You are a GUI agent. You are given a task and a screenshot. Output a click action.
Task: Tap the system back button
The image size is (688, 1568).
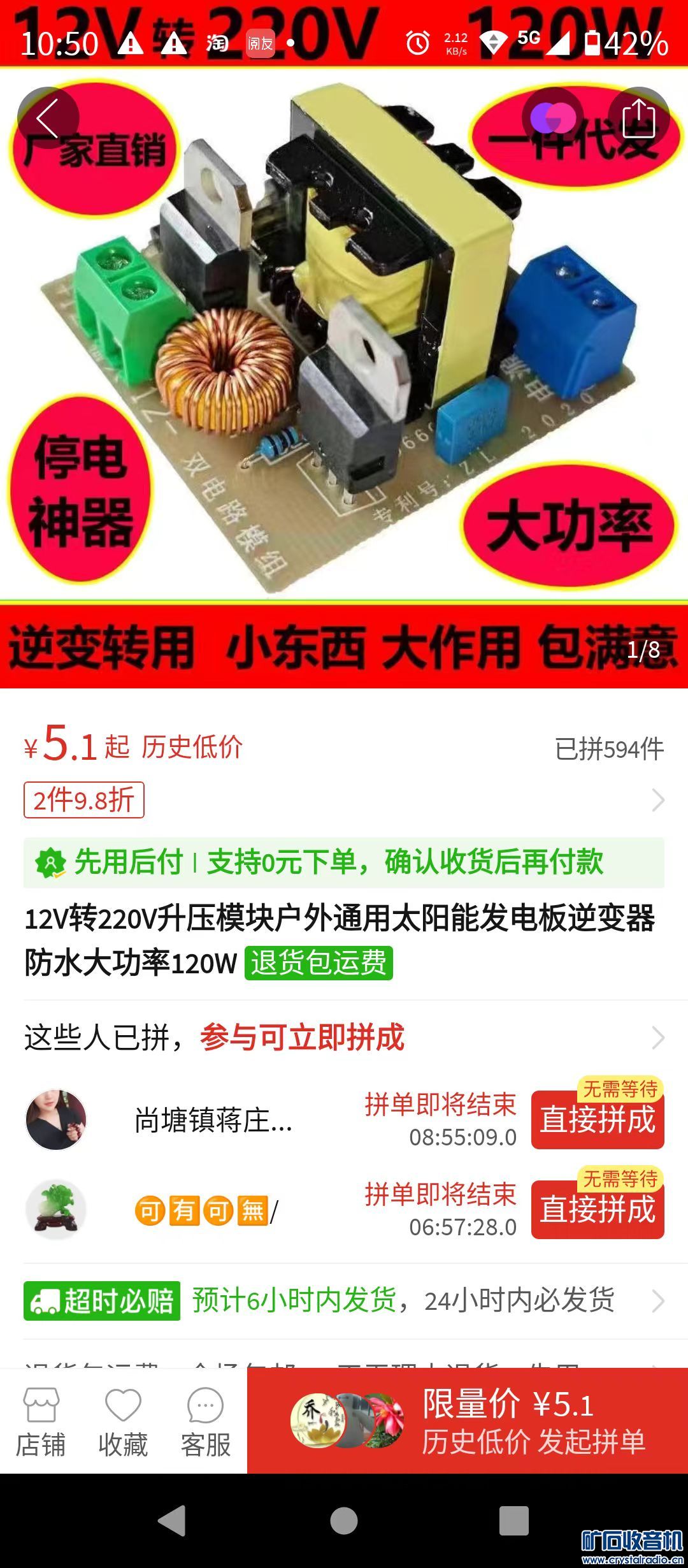[172, 1521]
